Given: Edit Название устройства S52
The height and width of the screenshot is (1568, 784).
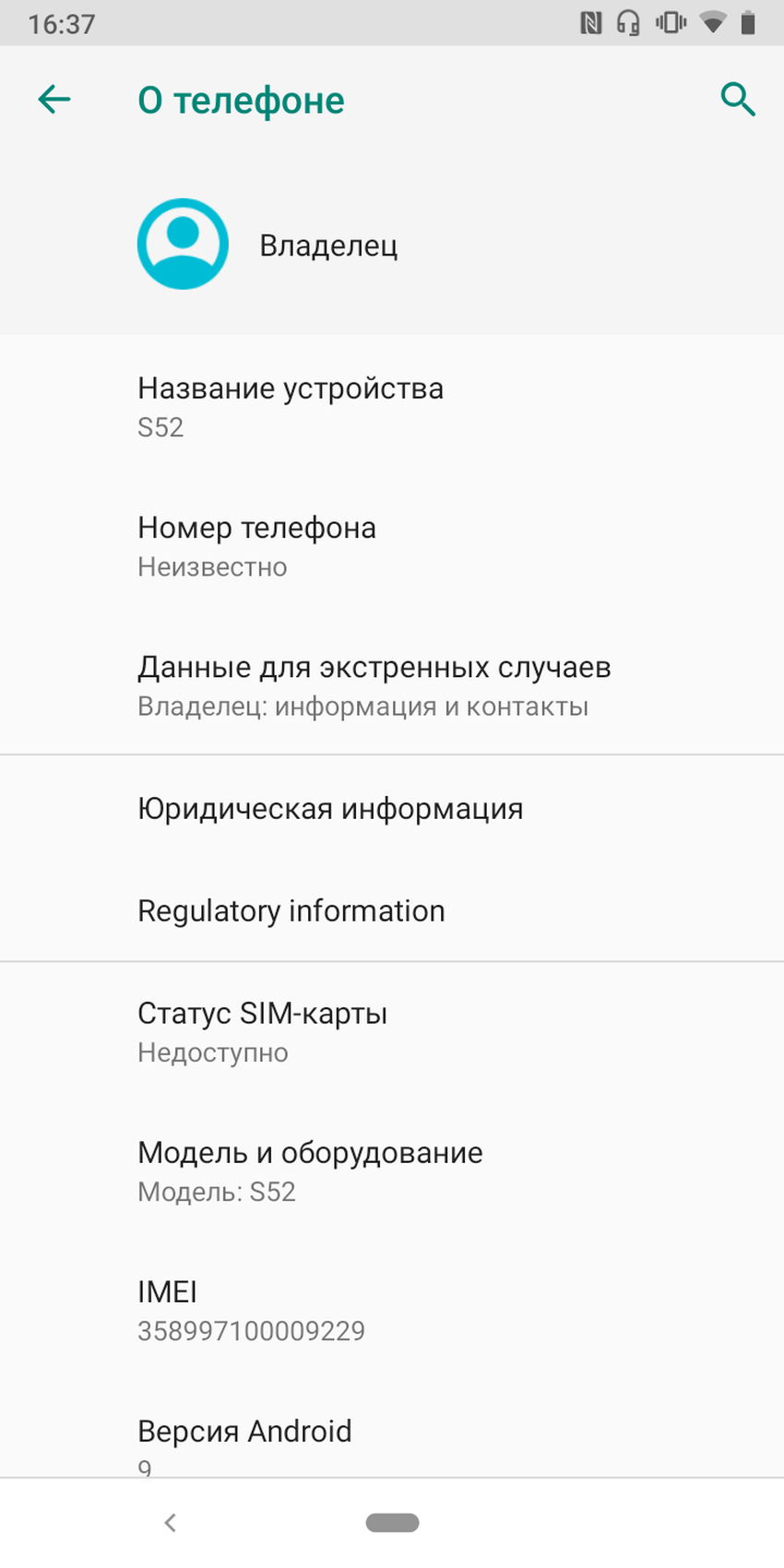Looking at the screenshot, I should 291,407.
